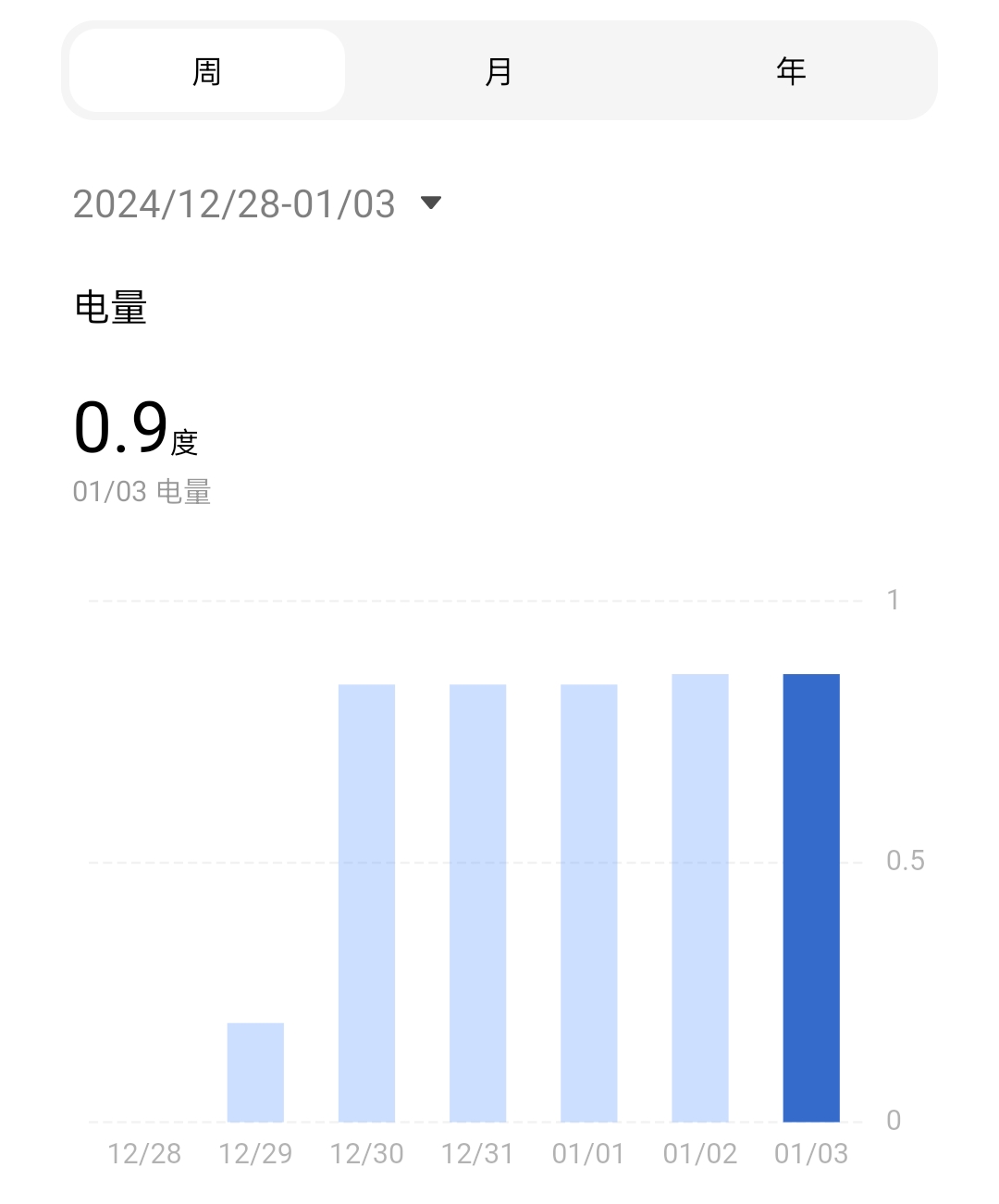Switch to the 年 (year) tab
The height and width of the screenshot is (1204, 999).
(x=791, y=70)
